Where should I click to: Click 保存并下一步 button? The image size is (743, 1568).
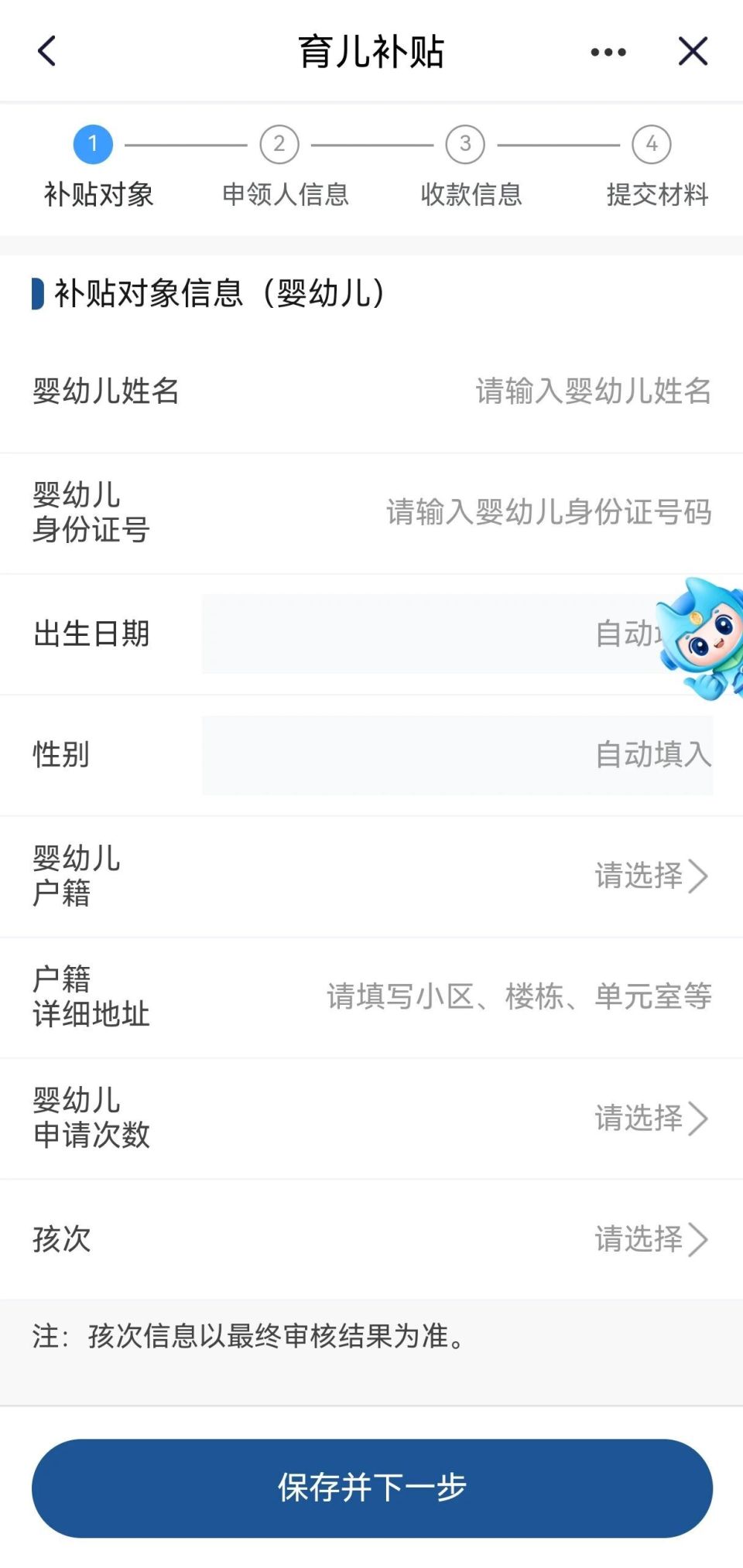pyautogui.click(x=371, y=1488)
